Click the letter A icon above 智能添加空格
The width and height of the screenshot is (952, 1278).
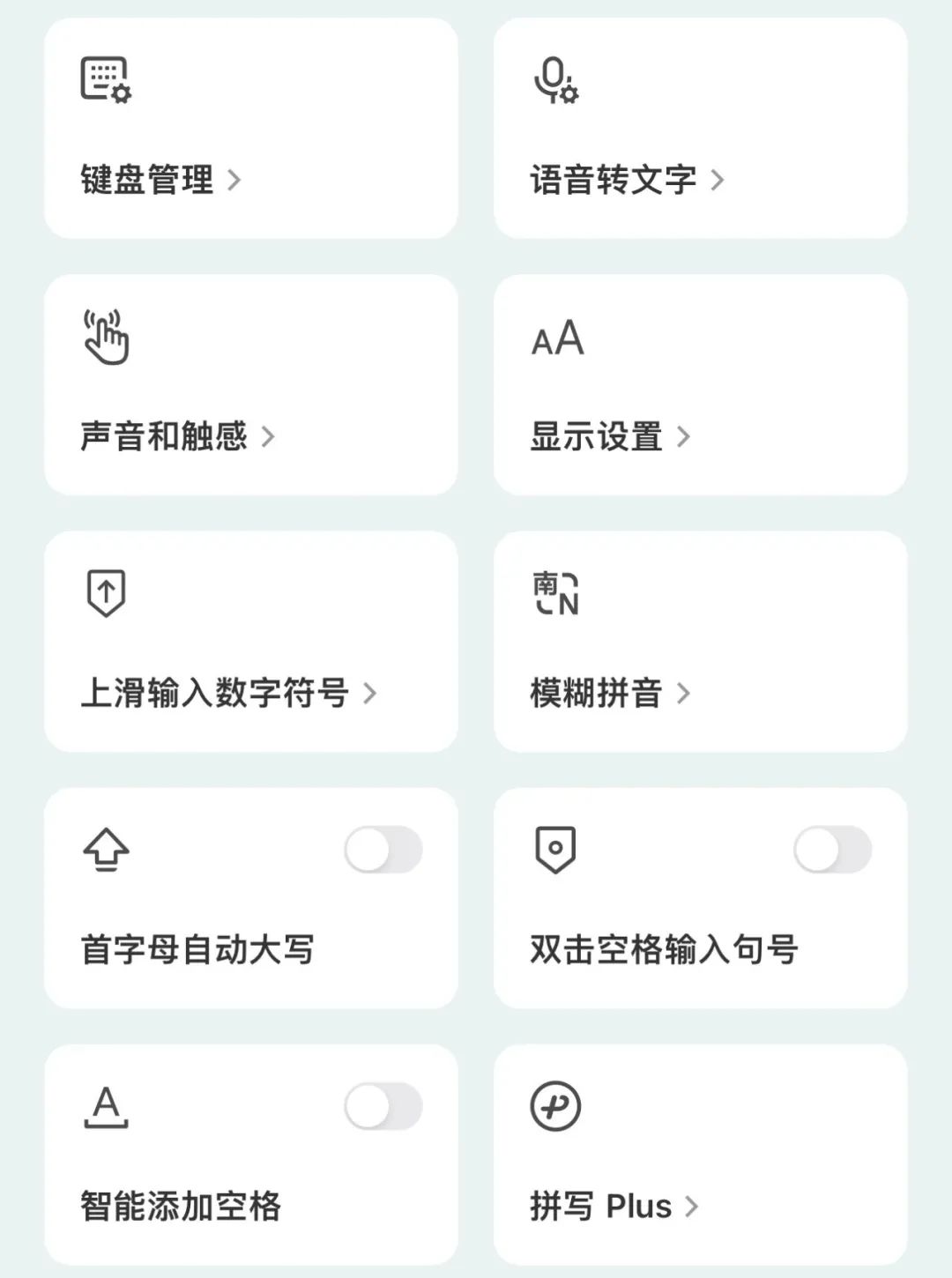pyautogui.click(x=106, y=1109)
